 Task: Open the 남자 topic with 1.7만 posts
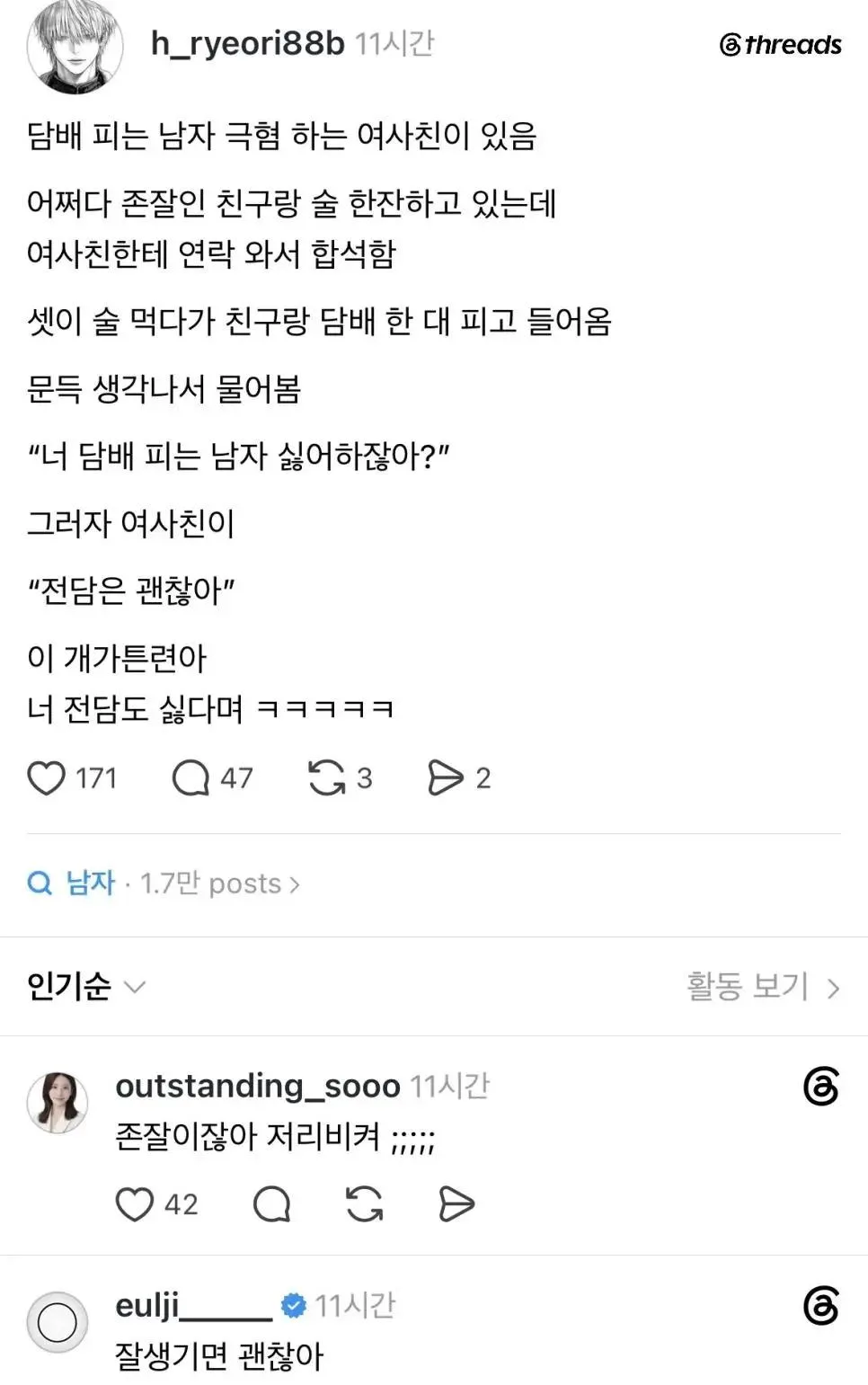click(164, 883)
